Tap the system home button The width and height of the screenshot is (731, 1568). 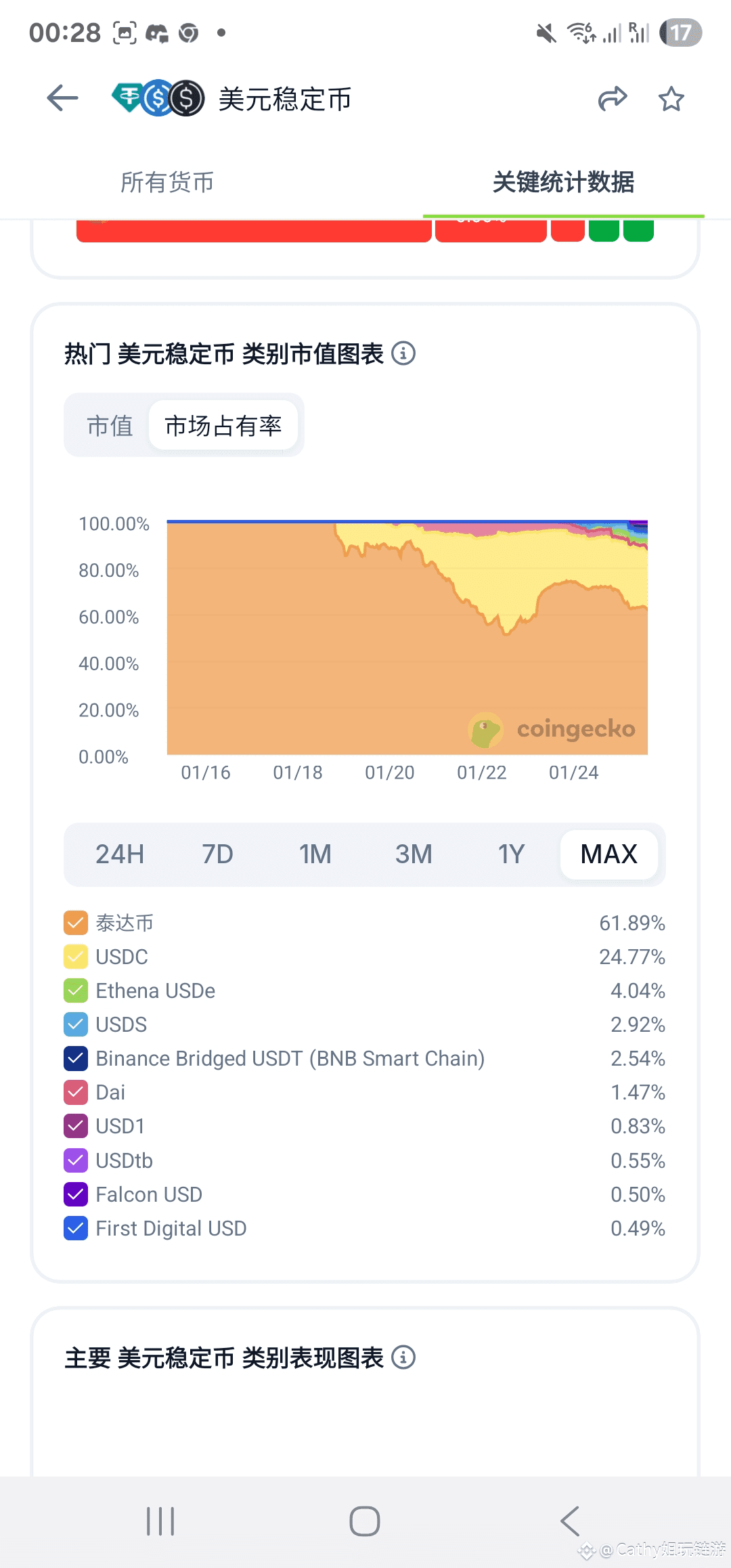[x=365, y=1521]
